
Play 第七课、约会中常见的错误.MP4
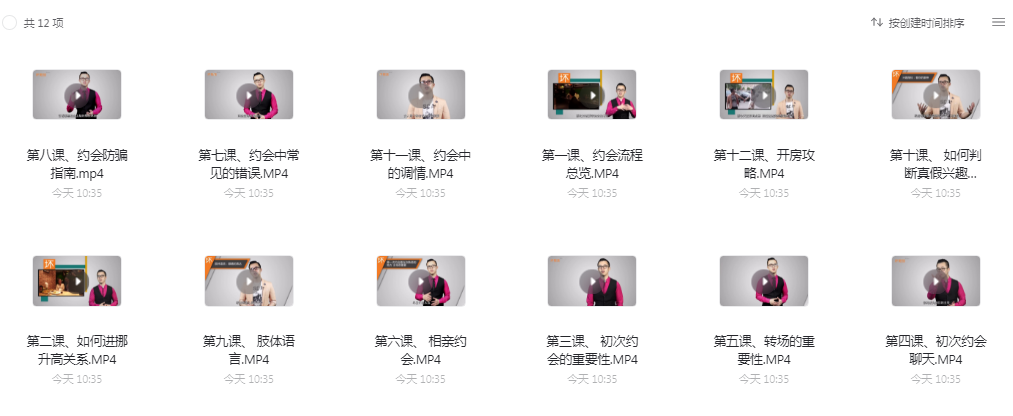pyautogui.click(x=249, y=95)
